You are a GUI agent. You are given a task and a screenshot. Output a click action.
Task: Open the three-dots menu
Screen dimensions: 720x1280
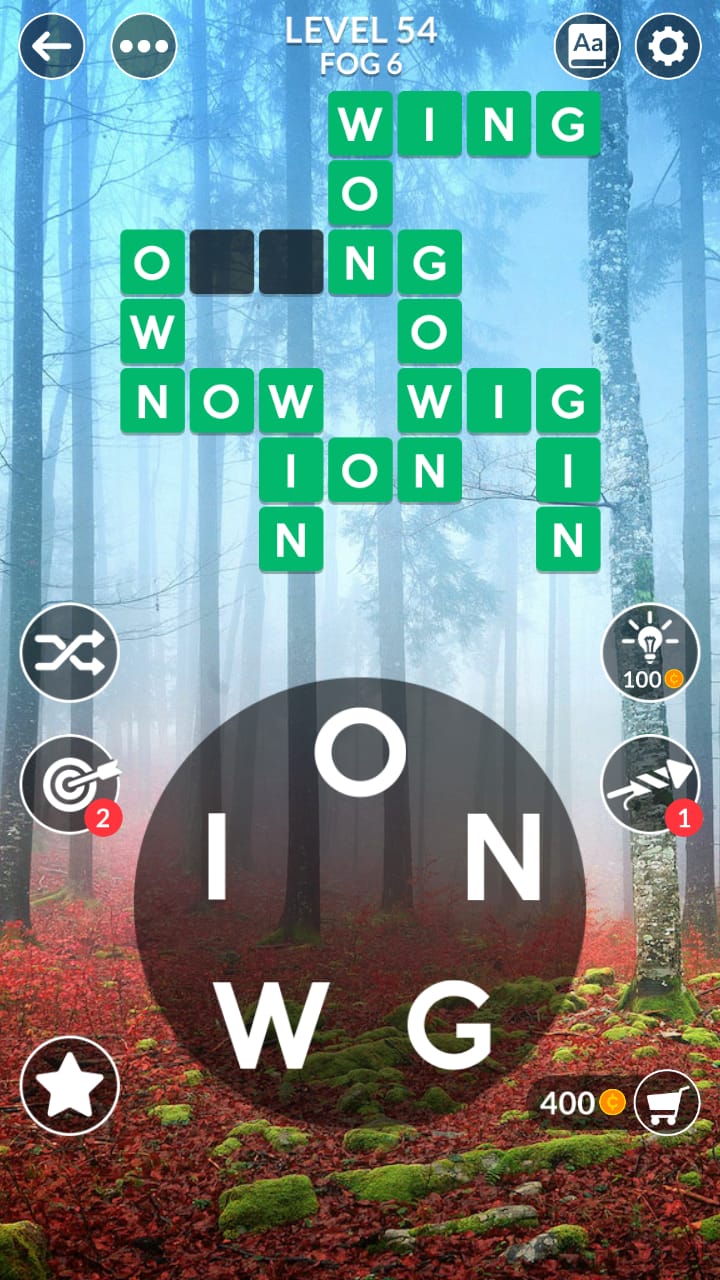click(144, 46)
